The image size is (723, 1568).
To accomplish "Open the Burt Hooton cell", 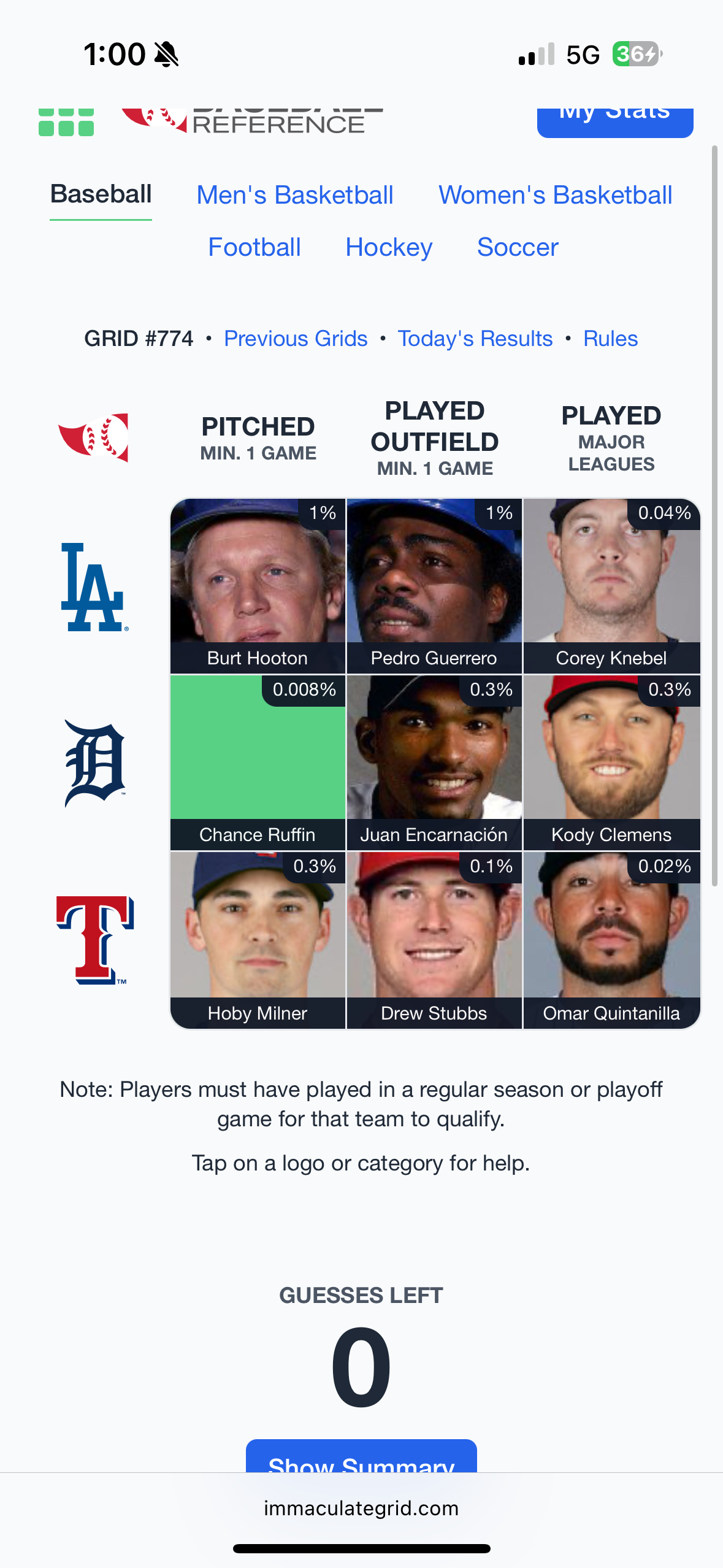I will tap(258, 586).
